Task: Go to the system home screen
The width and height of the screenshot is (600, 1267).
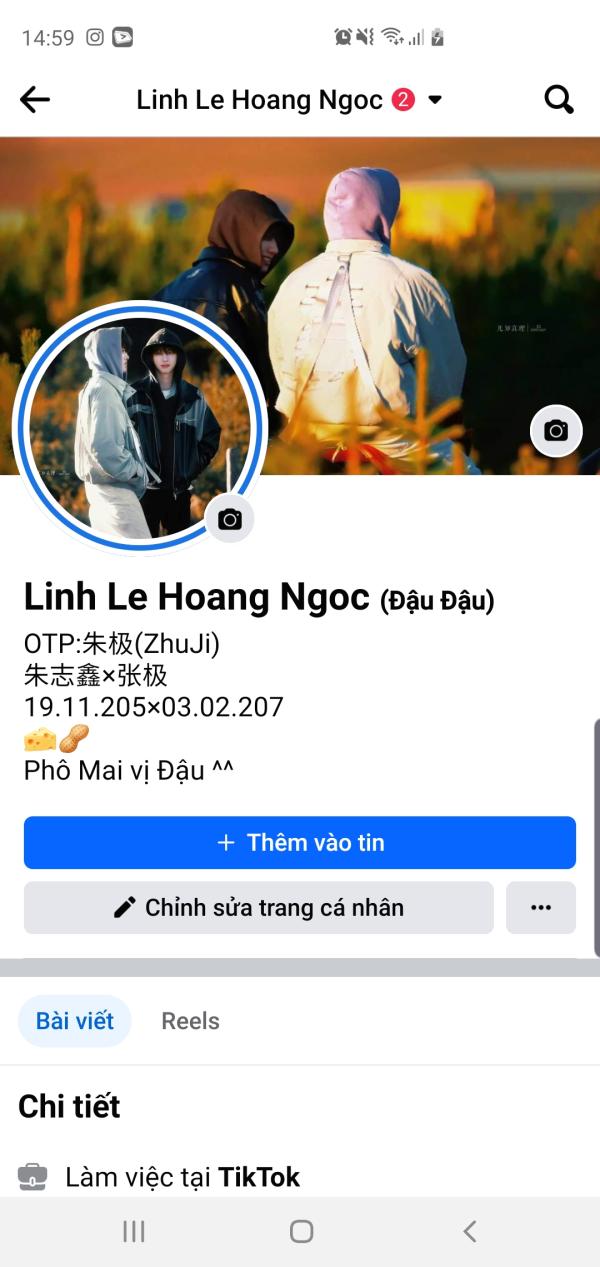Action: click(301, 1231)
